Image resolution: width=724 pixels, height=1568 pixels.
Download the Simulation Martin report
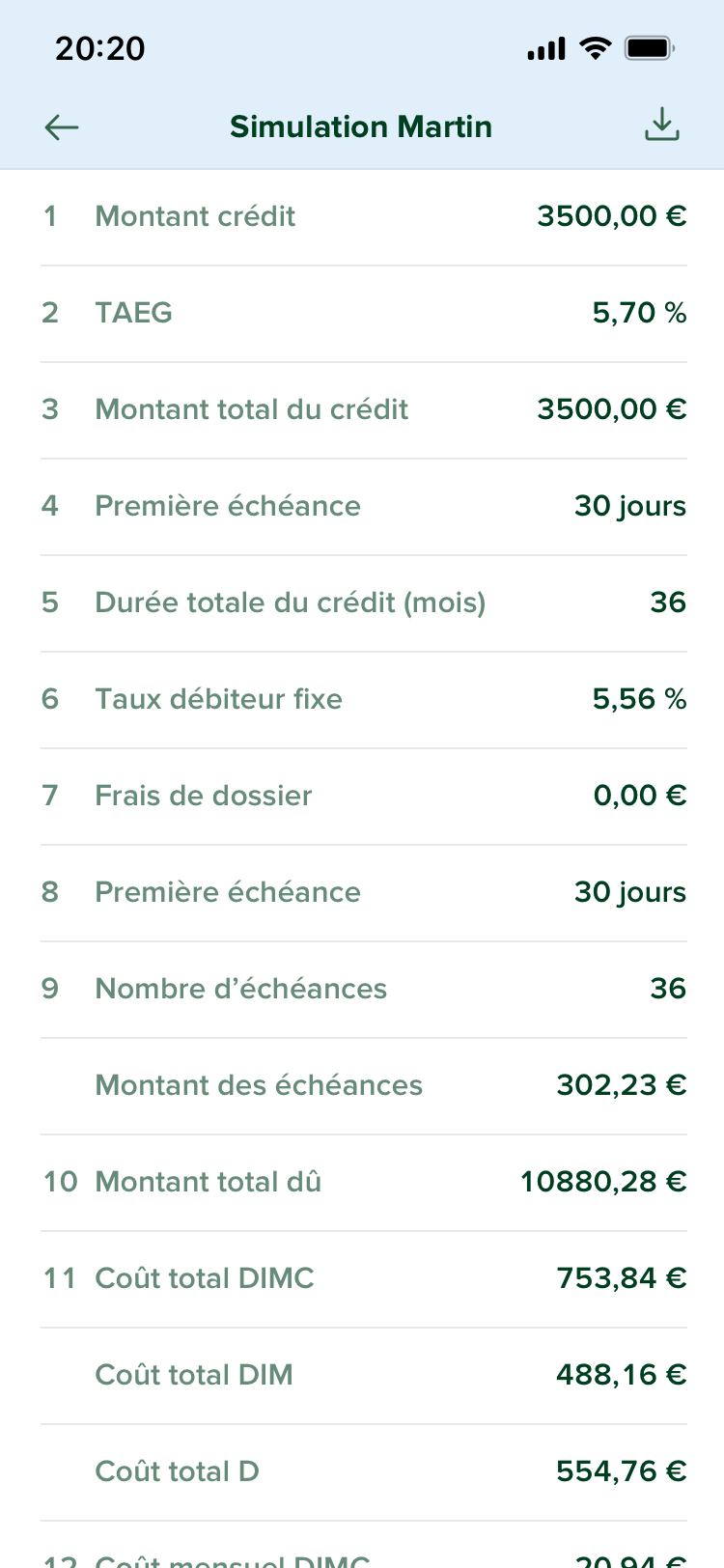(x=662, y=125)
